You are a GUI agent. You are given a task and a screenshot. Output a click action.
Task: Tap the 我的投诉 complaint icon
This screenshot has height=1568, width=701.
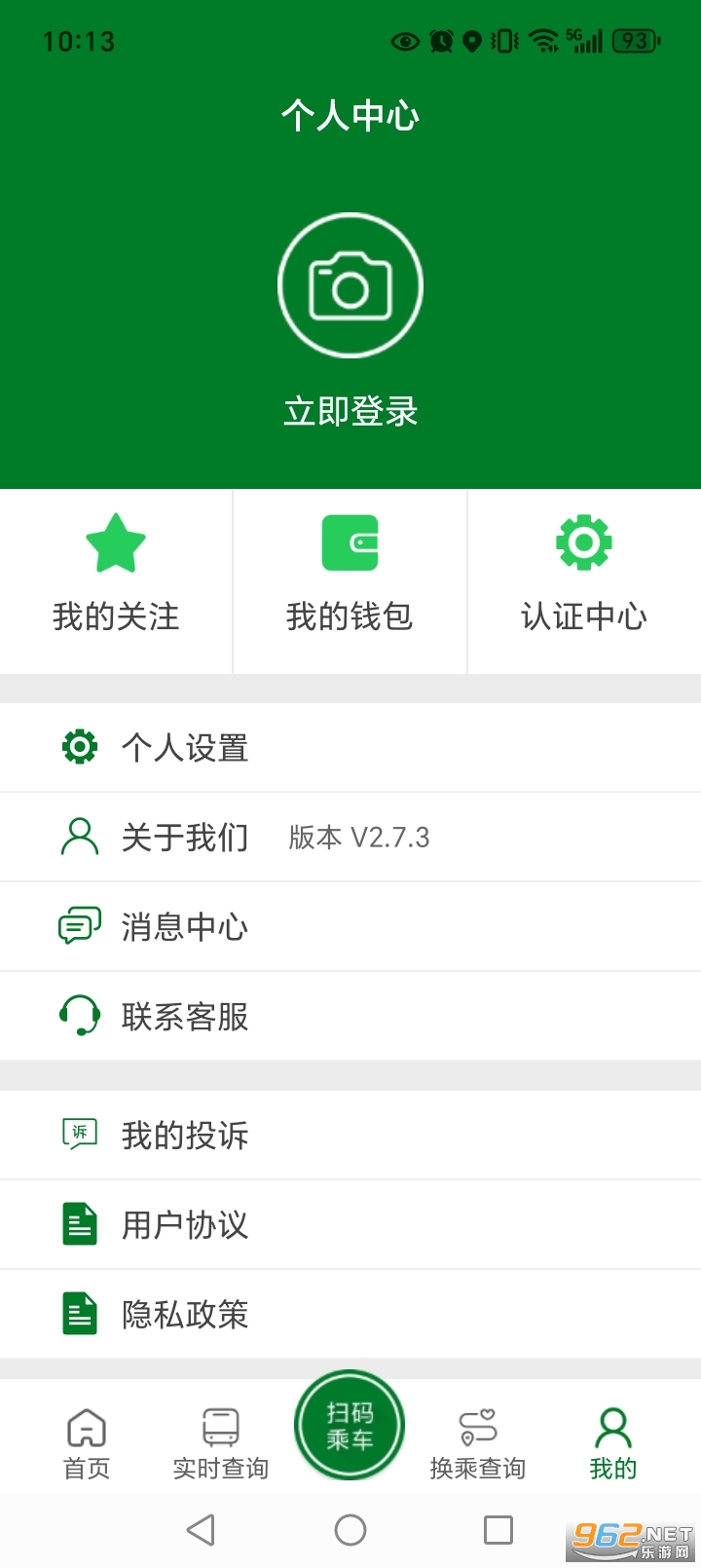(79, 1135)
